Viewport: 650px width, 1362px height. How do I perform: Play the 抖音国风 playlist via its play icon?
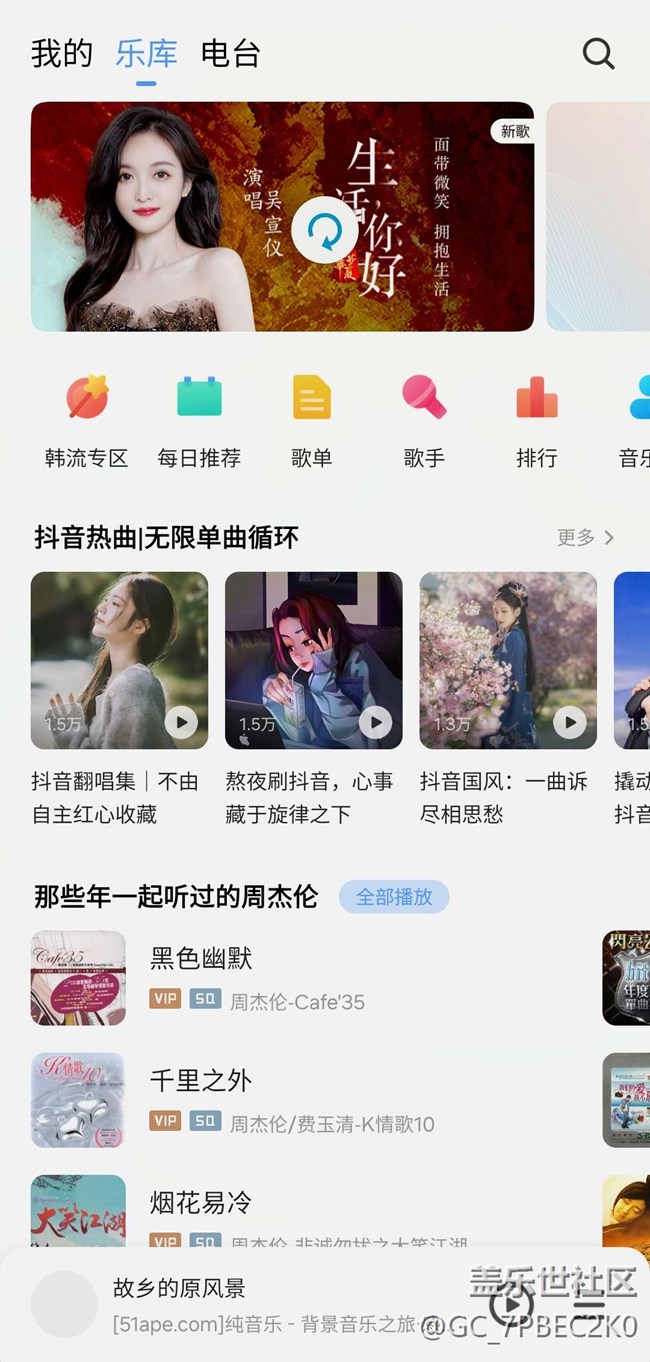point(569,721)
